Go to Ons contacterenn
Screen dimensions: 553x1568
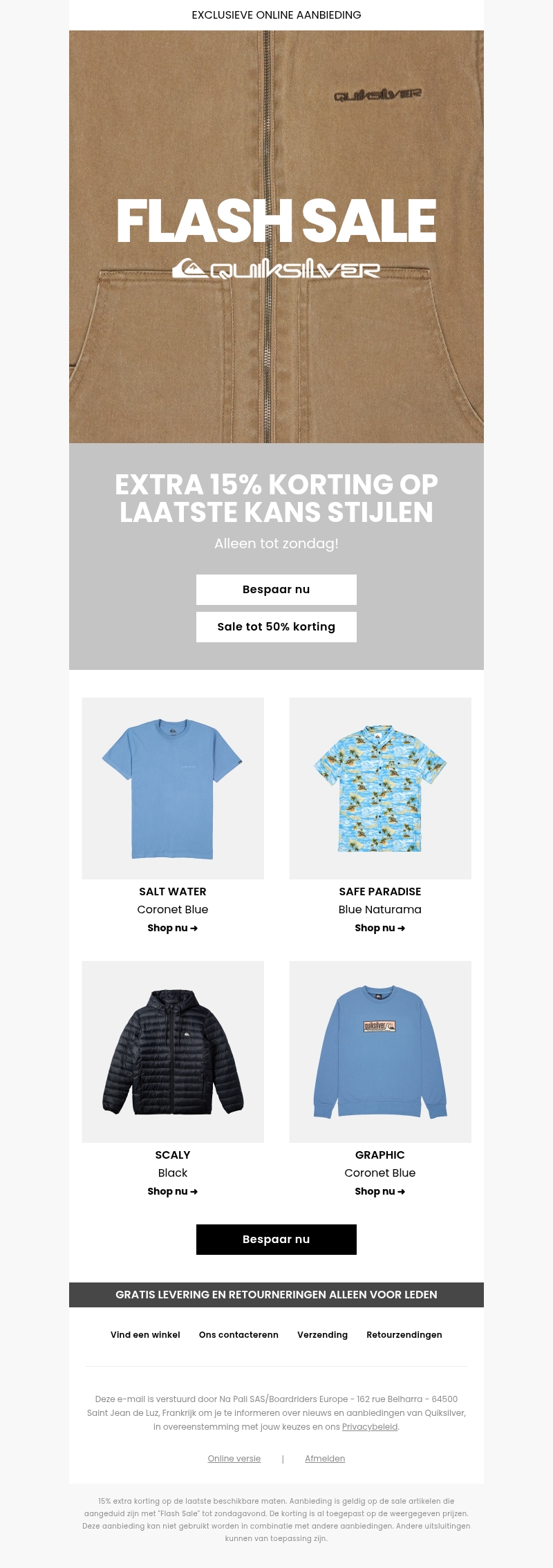pyautogui.click(x=238, y=1335)
